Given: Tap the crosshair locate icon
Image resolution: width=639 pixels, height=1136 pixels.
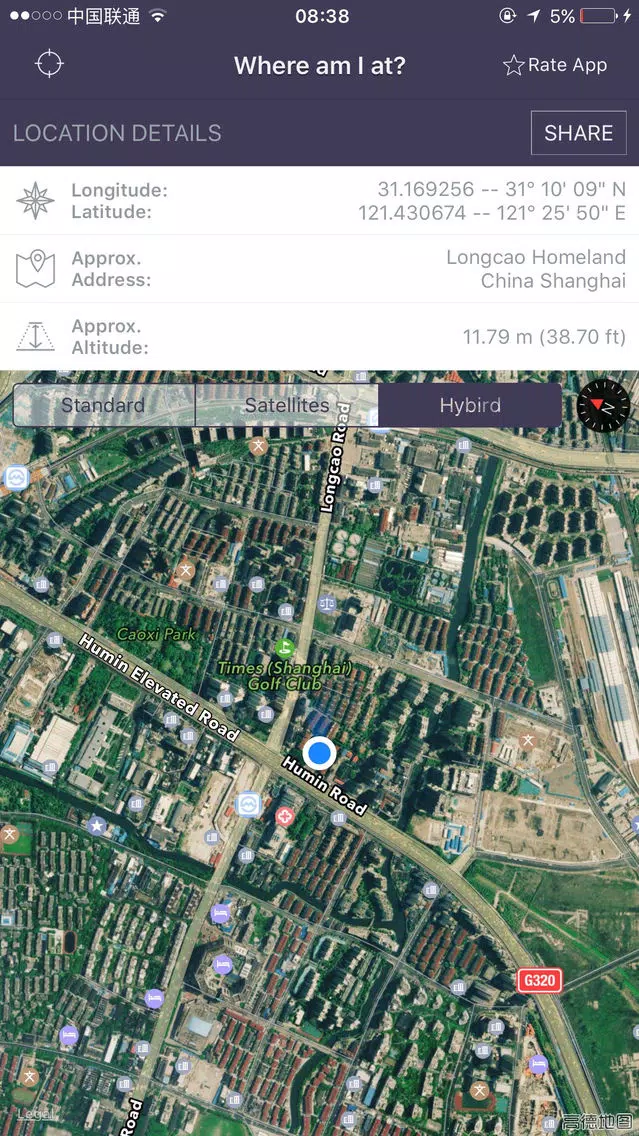Looking at the screenshot, I should (x=49, y=64).
